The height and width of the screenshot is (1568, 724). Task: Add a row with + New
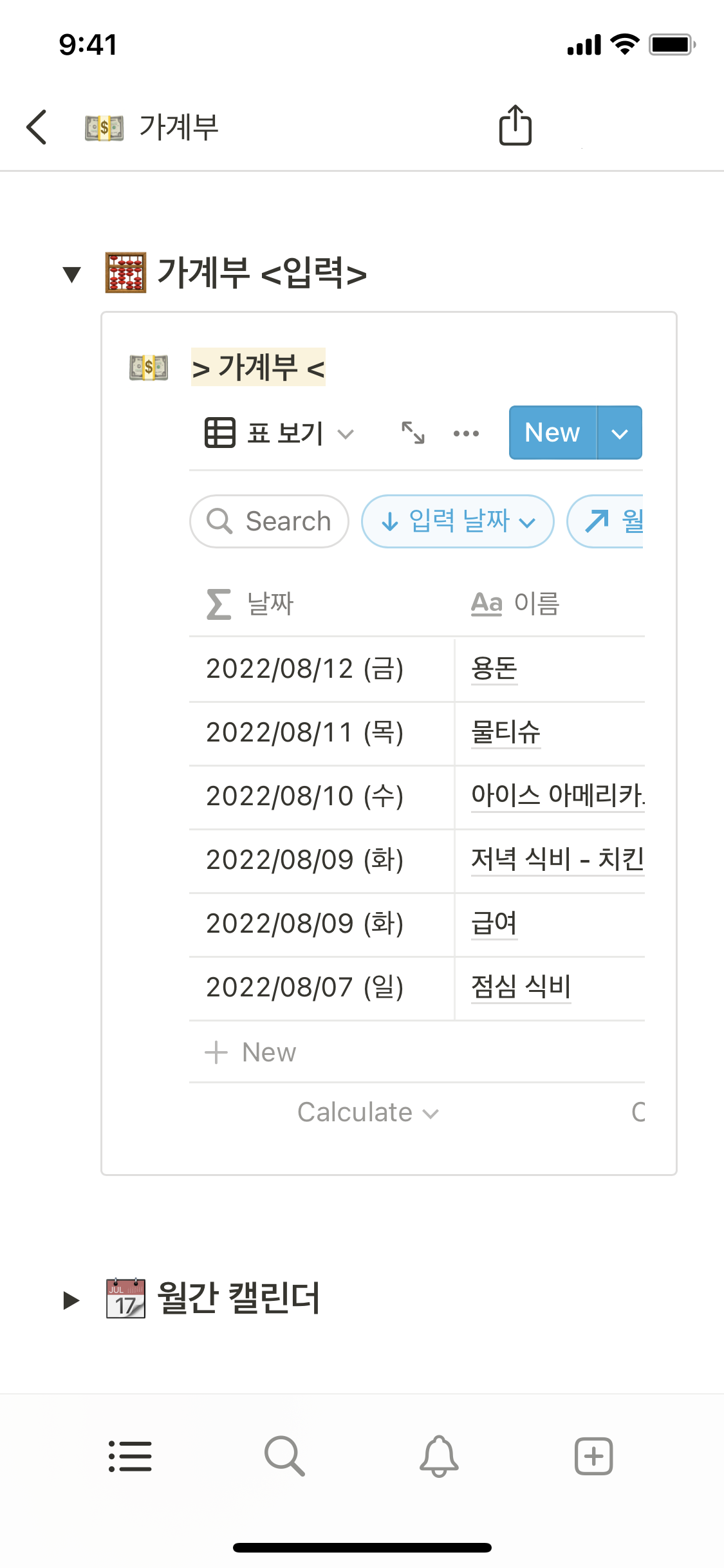point(251,1052)
